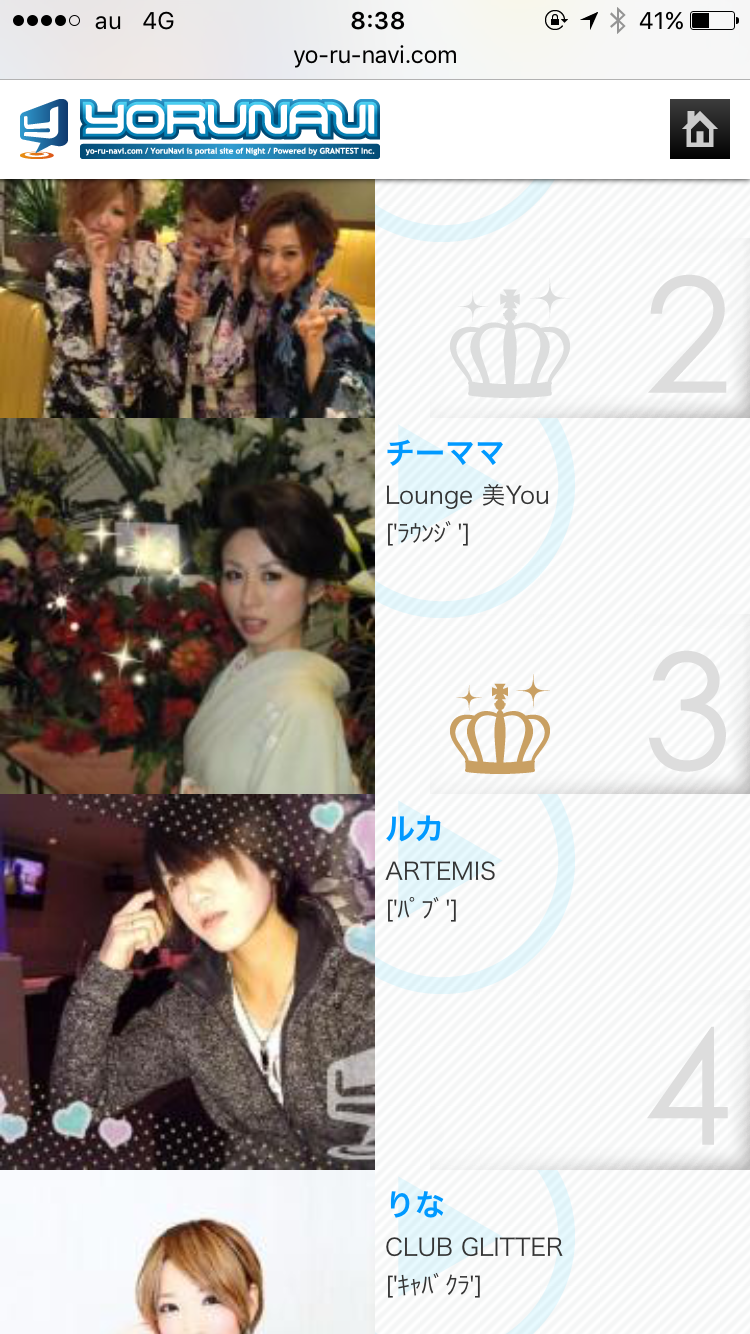Viewport: 750px width, 1334px height.
Task: Open the home icon button
Action: 699,129
